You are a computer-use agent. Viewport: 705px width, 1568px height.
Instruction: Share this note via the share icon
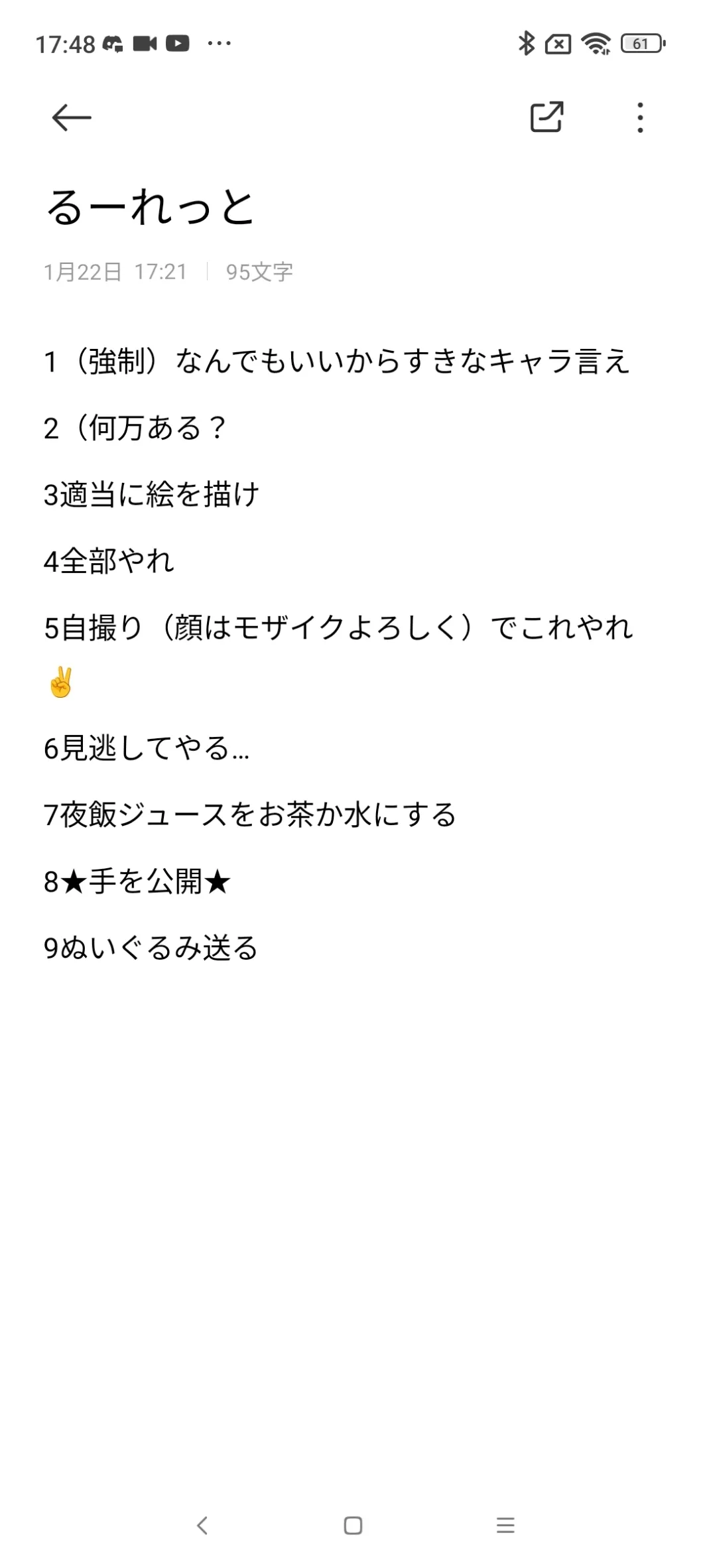pyautogui.click(x=547, y=117)
